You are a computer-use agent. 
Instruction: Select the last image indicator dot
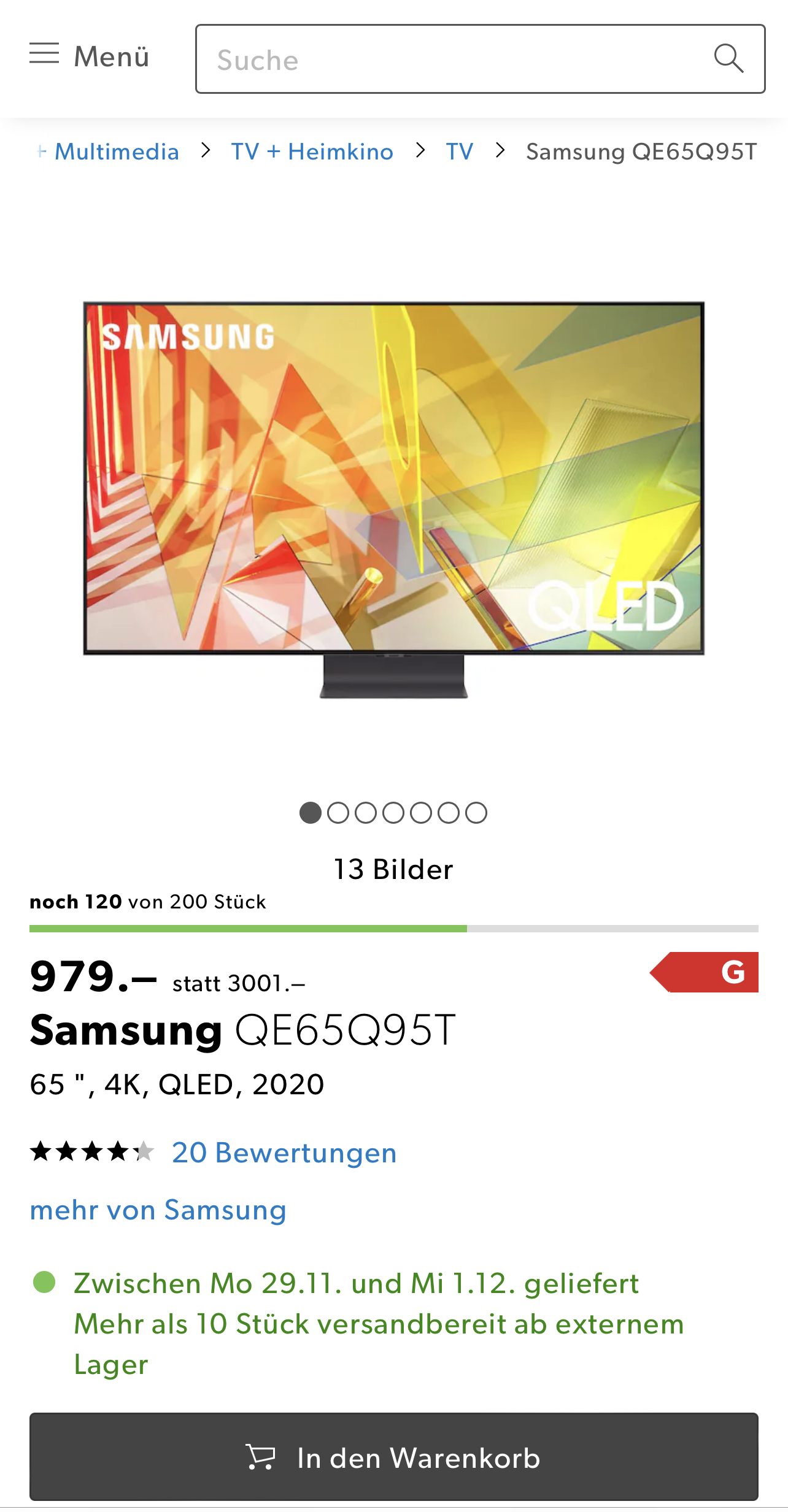(476, 813)
